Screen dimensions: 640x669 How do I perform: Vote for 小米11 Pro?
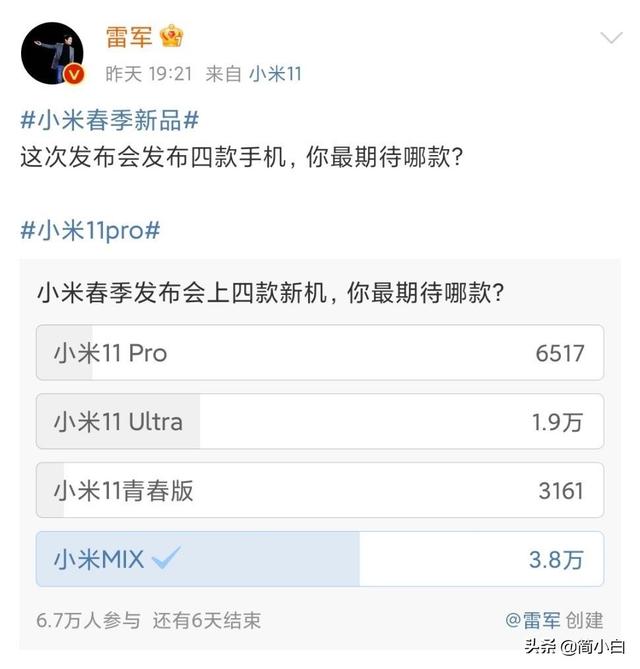pos(319,353)
